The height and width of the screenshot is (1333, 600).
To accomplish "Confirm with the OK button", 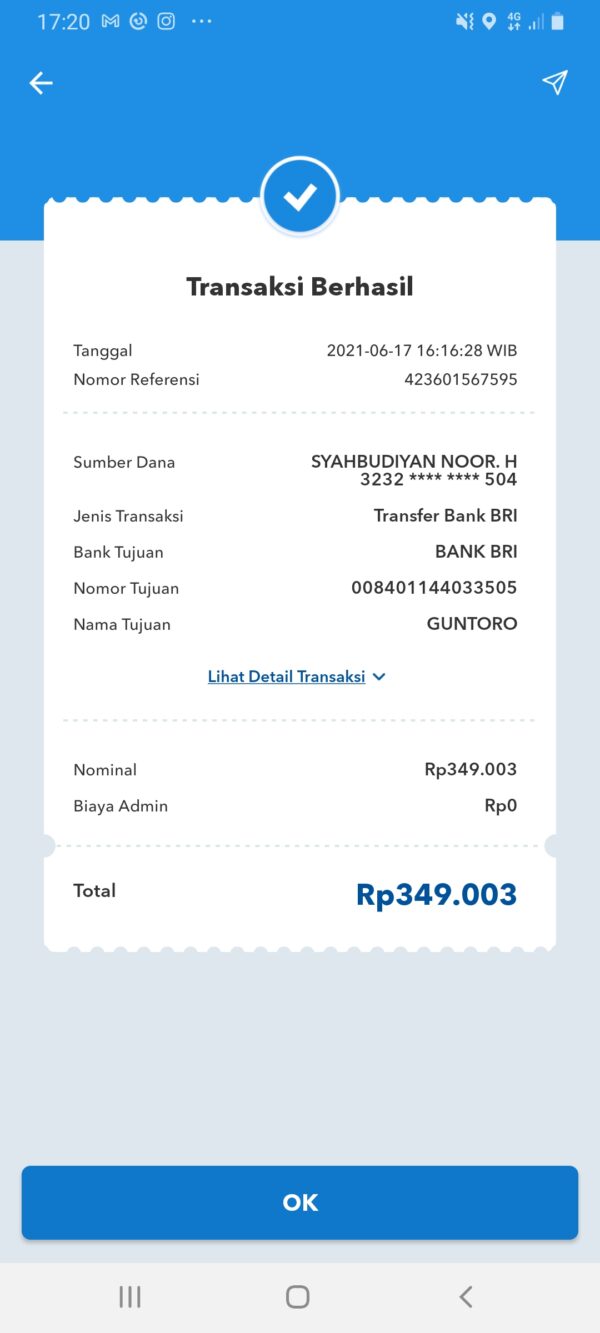I will click(300, 1203).
